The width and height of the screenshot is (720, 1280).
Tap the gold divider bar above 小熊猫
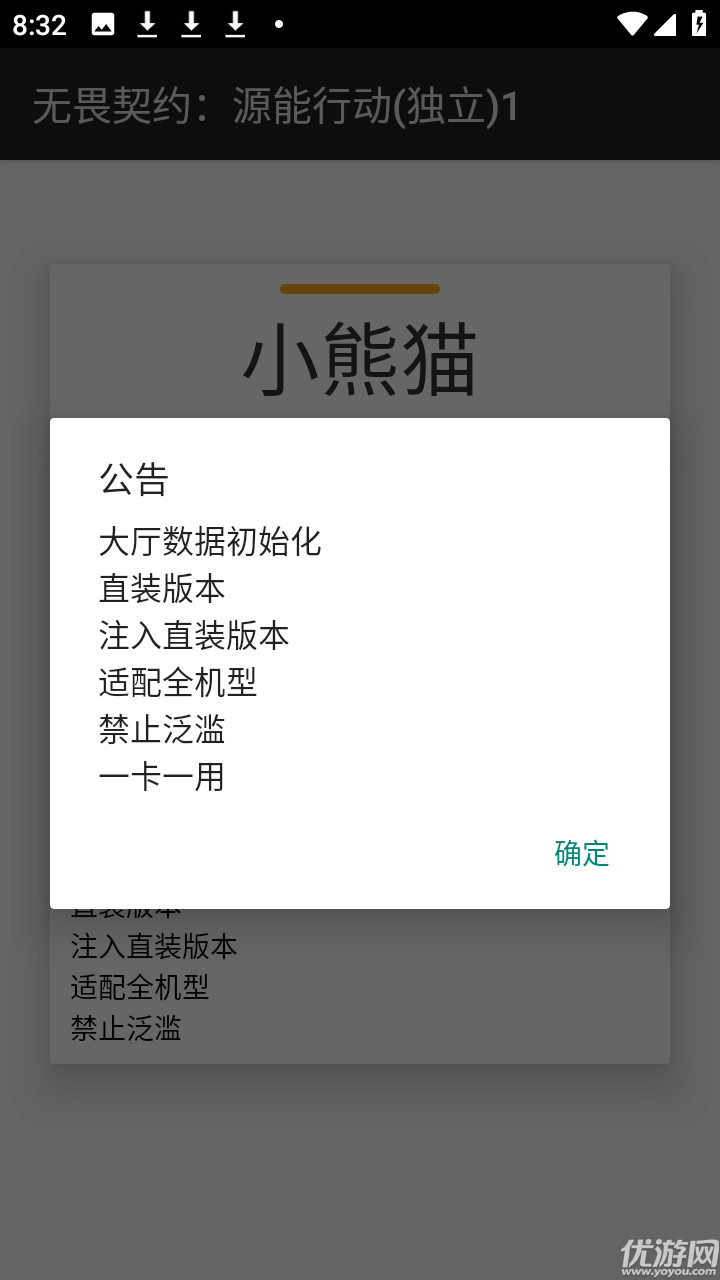point(360,288)
